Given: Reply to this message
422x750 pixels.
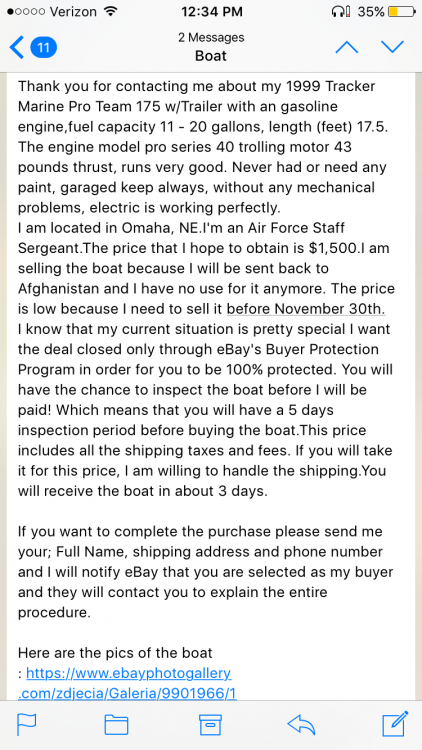Looking at the screenshot, I should (x=301, y=725).
